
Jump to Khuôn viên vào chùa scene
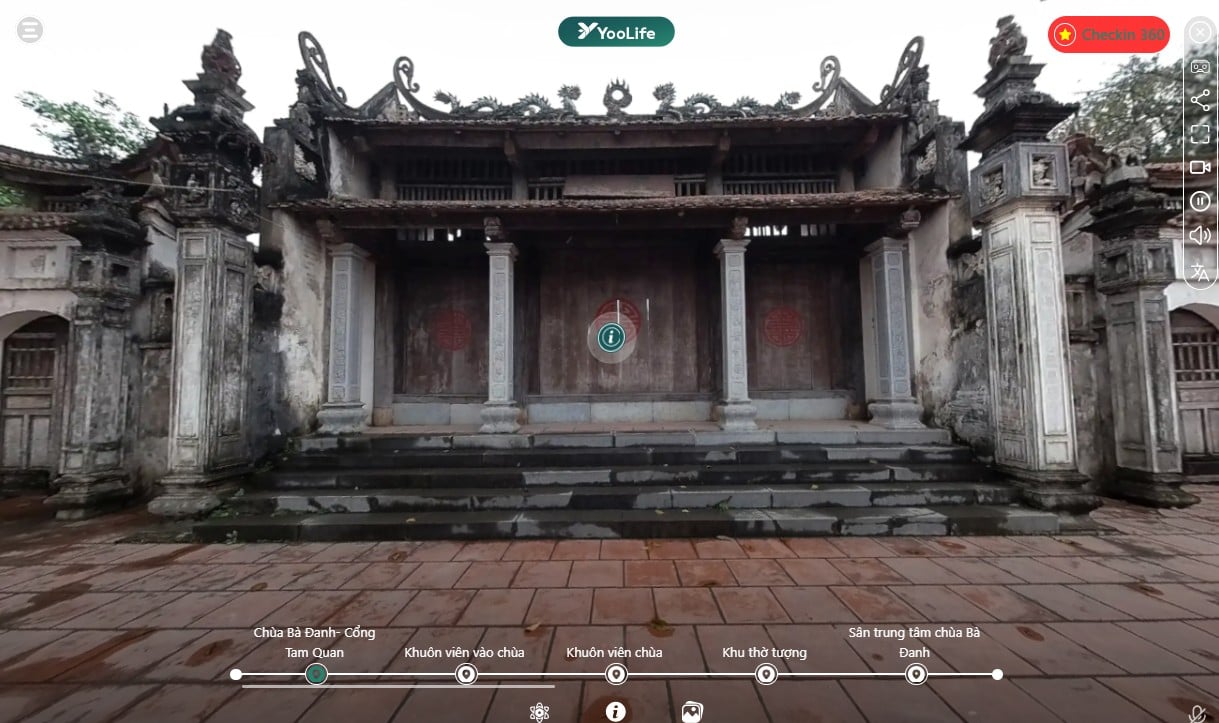click(x=466, y=674)
